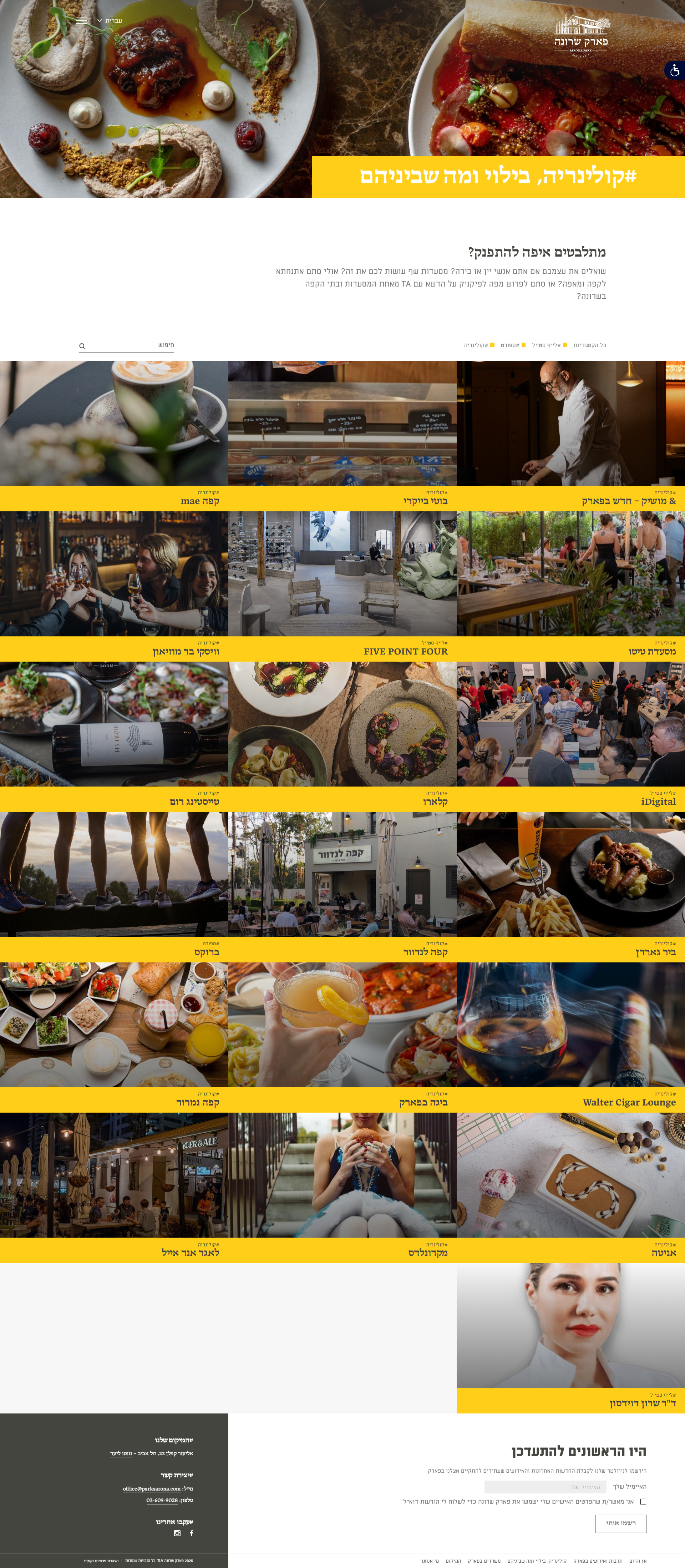
Task: Tap the חיפוש search field
Action: coord(127,345)
